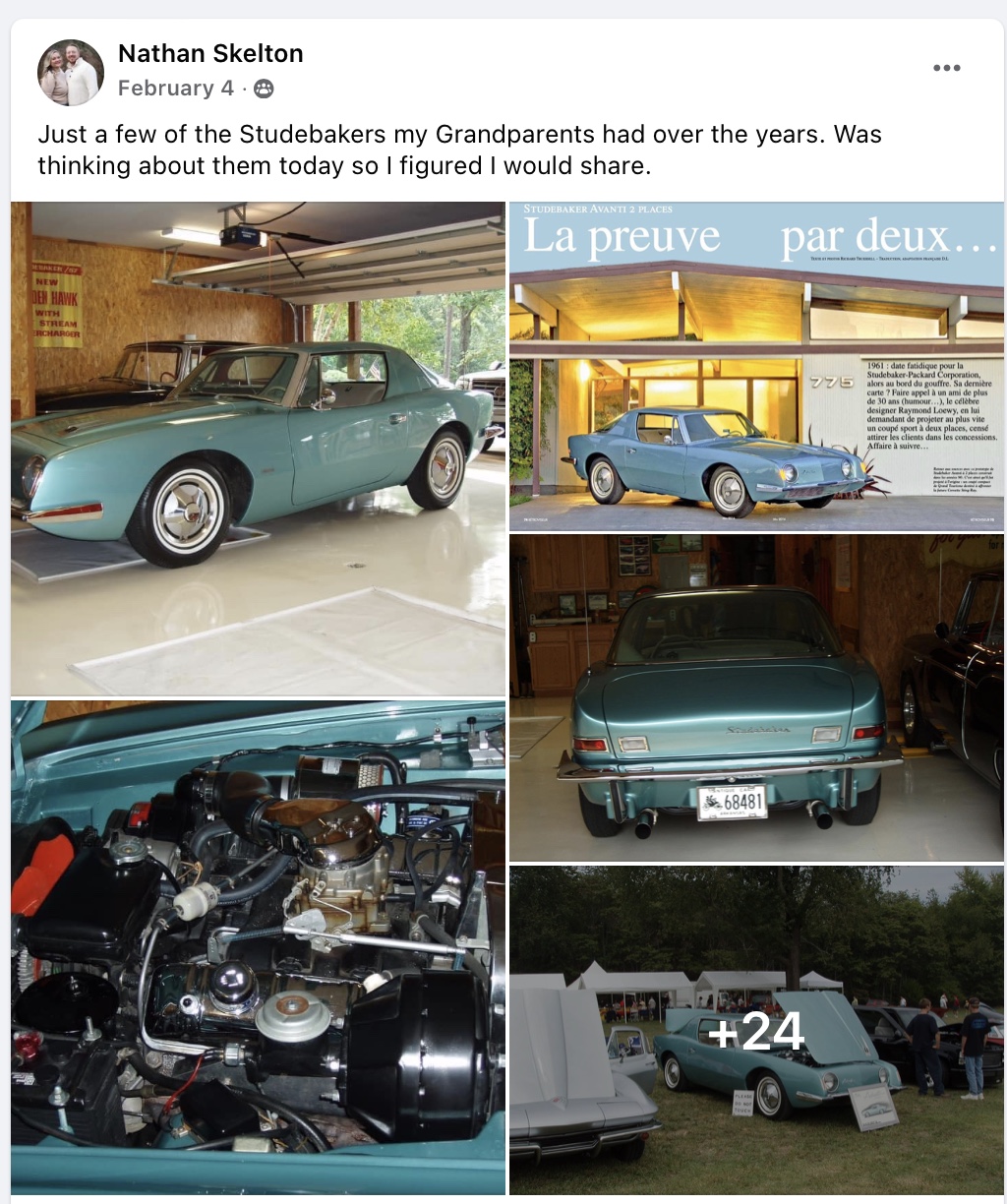Open the rear view photo with plate 68481
This screenshot has width=1007, height=1204.
coord(755,698)
